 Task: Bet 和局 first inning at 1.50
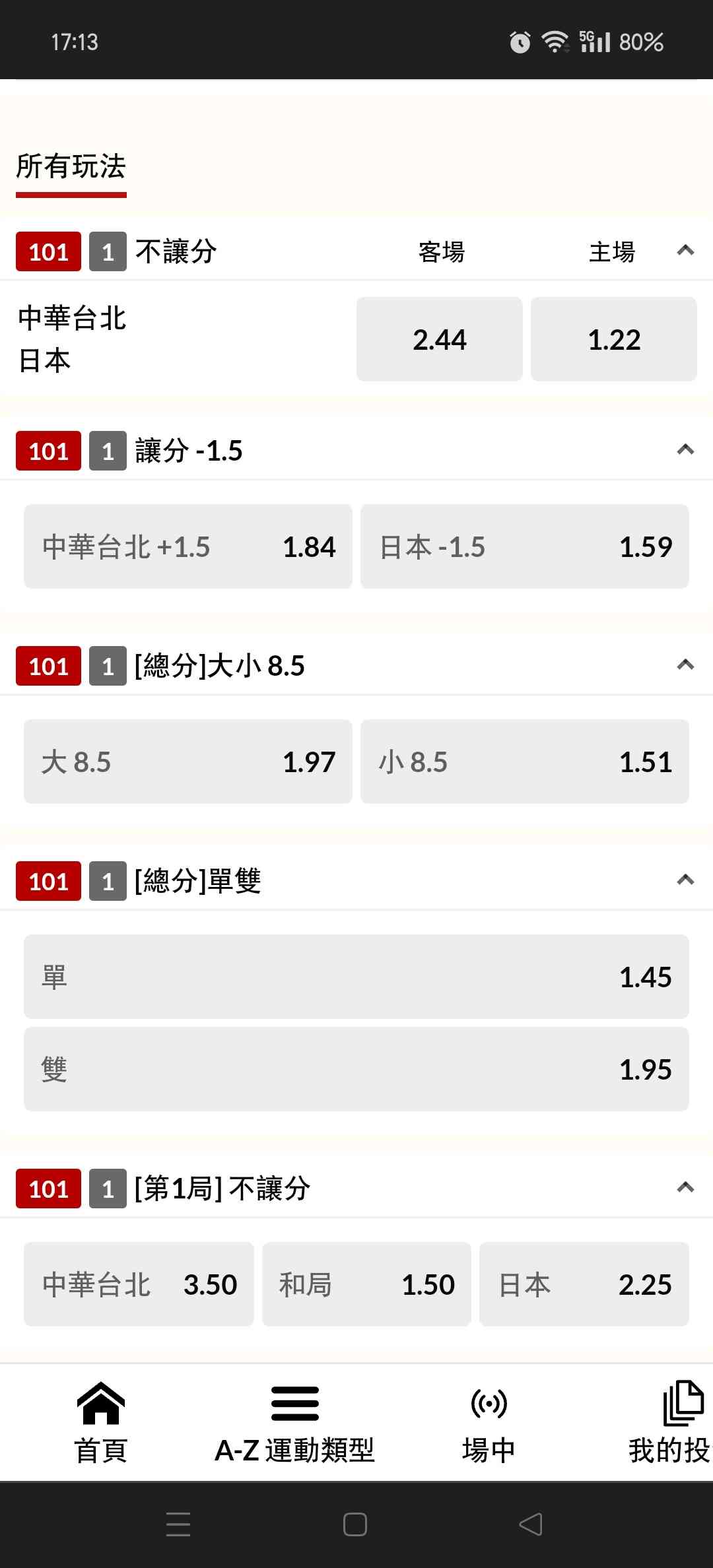pyautogui.click(x=366, y=1284)
